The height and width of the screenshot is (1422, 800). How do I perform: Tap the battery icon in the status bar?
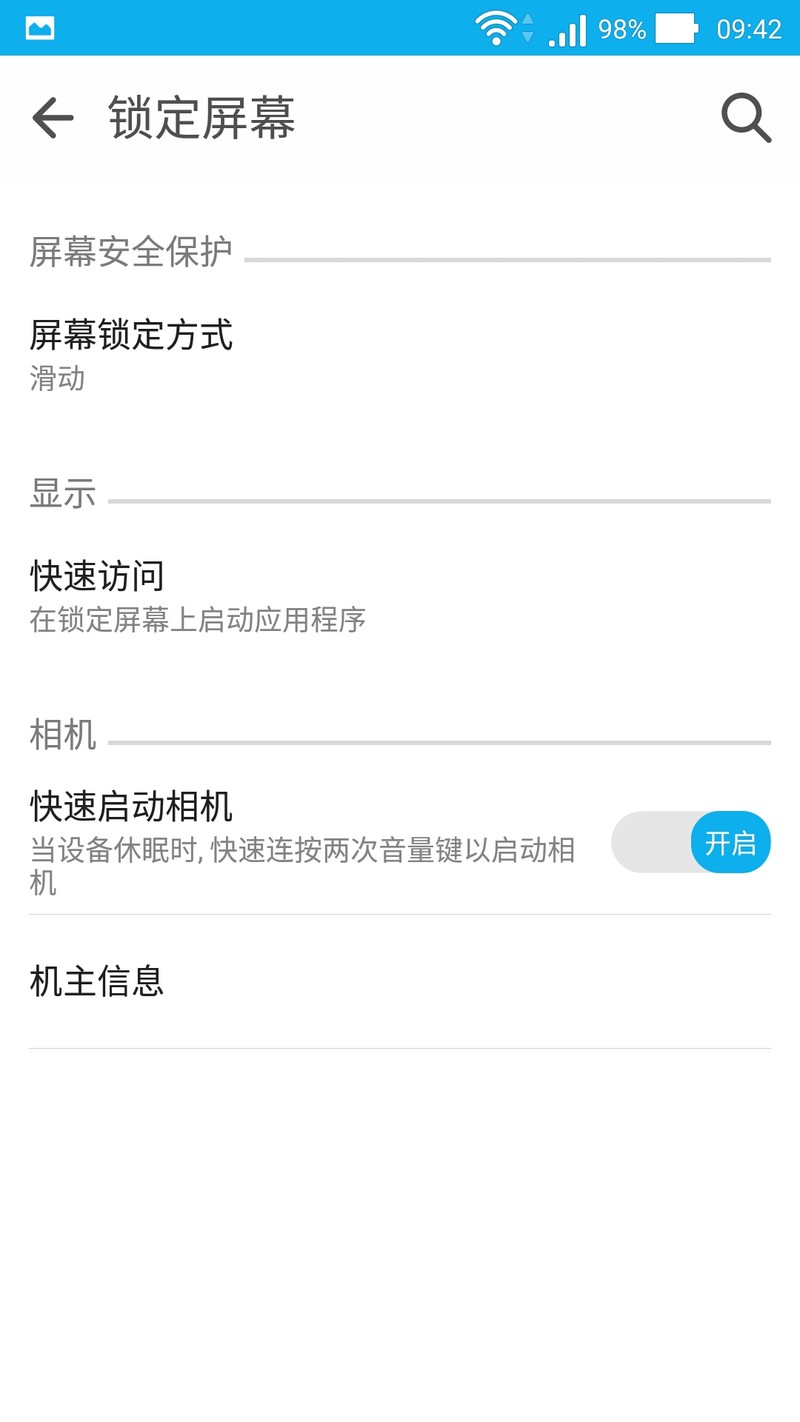[x=675, y=29]
